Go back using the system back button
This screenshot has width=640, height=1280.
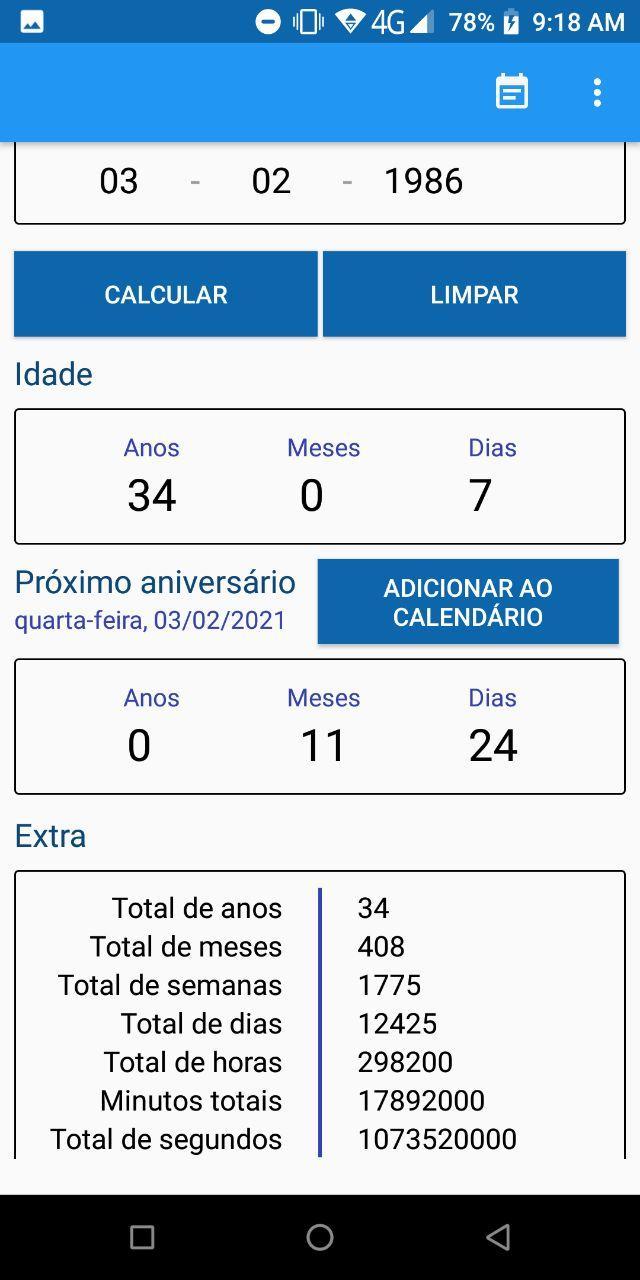pos(498,1237)
